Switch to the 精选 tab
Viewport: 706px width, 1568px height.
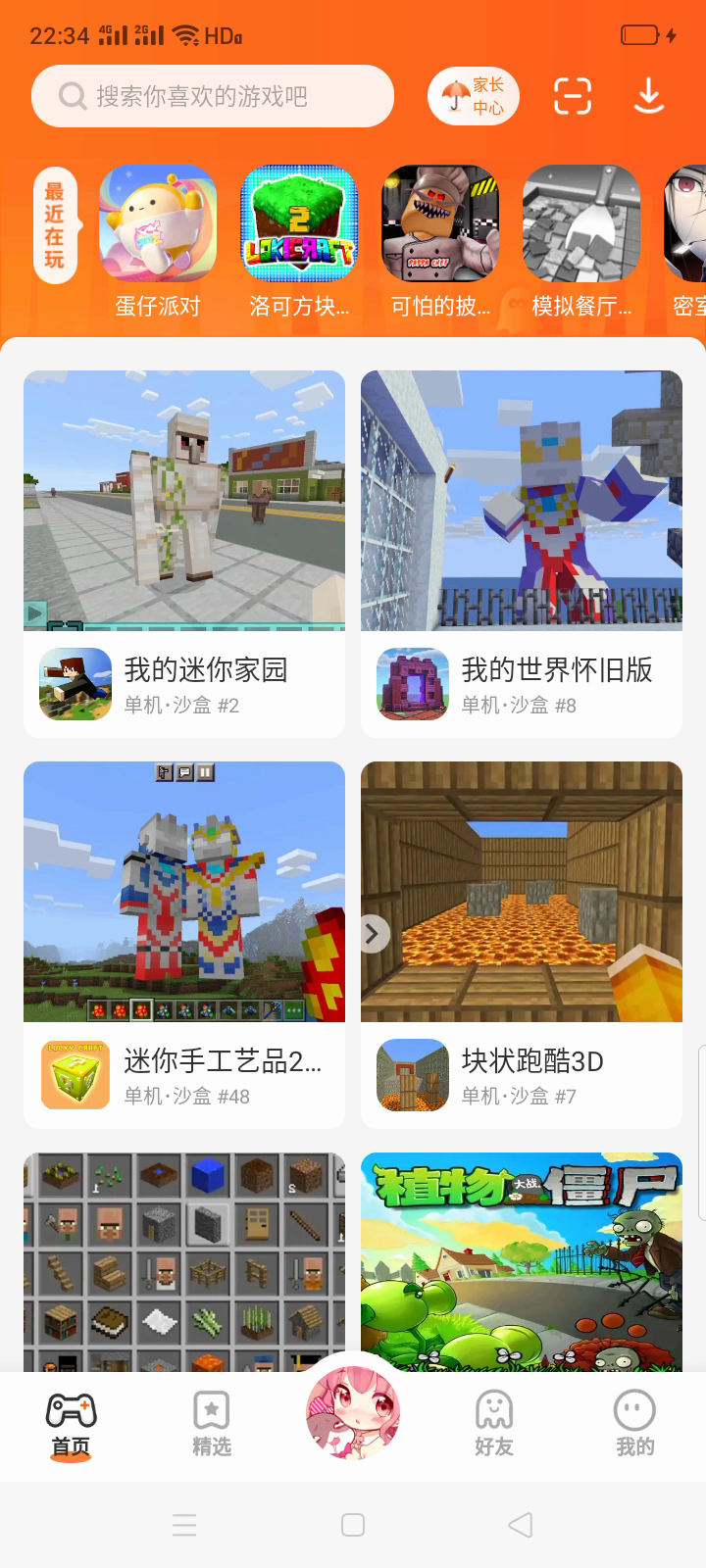tap(212, 1424)
